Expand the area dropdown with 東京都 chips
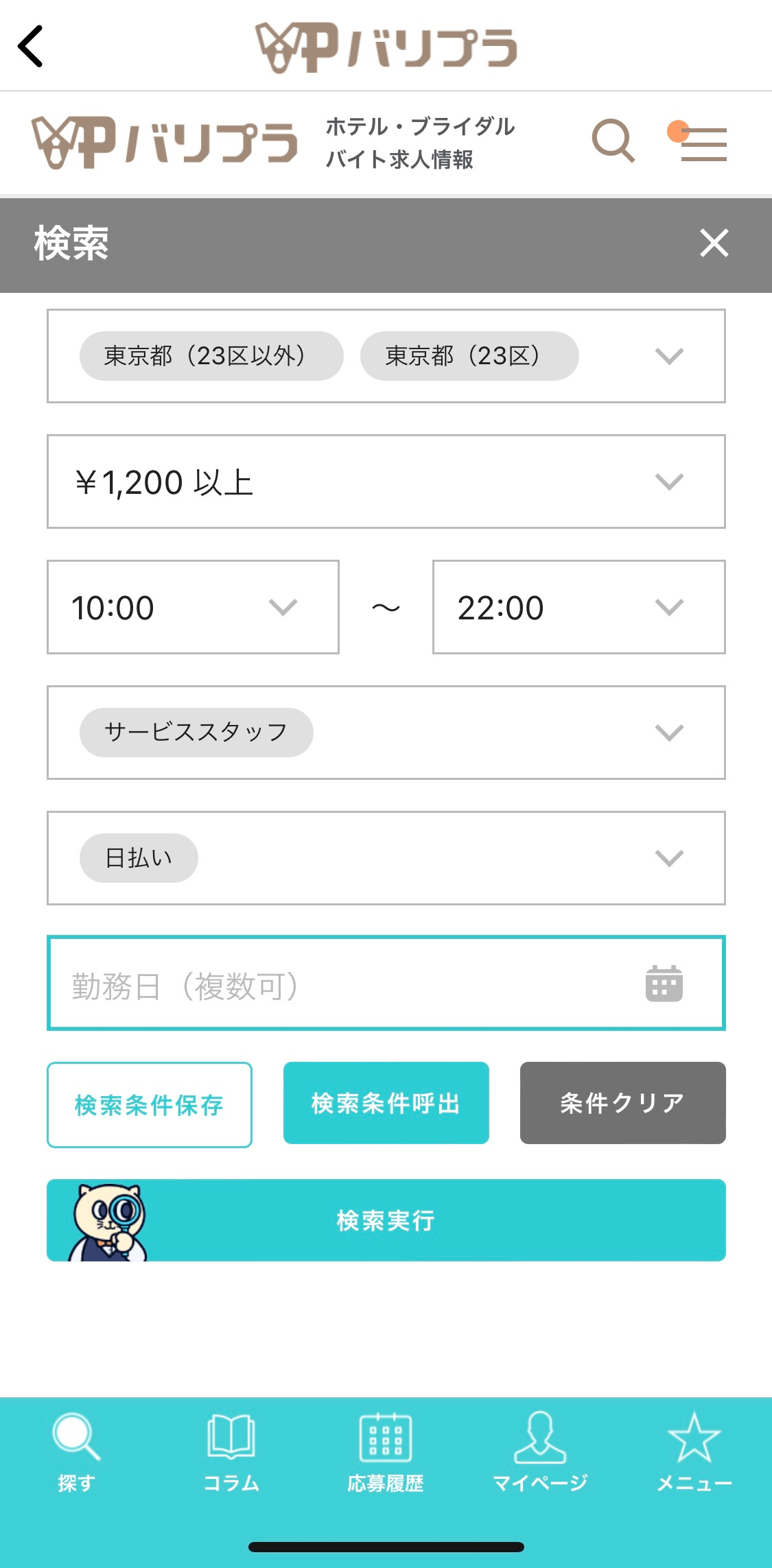Image resolution: width=772 pixels, height=1568 pixels. coord(668,356)
